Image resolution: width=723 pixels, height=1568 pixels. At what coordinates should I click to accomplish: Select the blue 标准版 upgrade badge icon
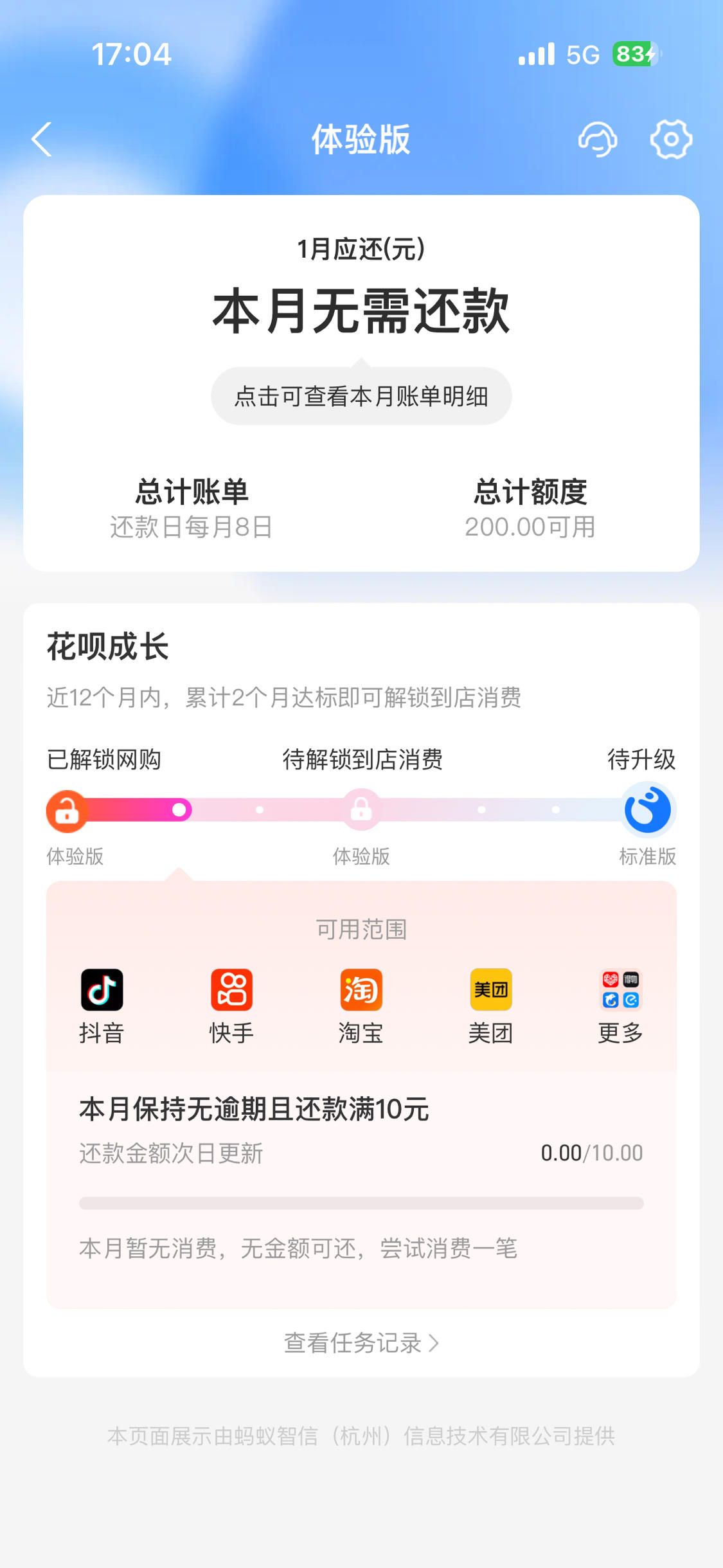[648, 810]
